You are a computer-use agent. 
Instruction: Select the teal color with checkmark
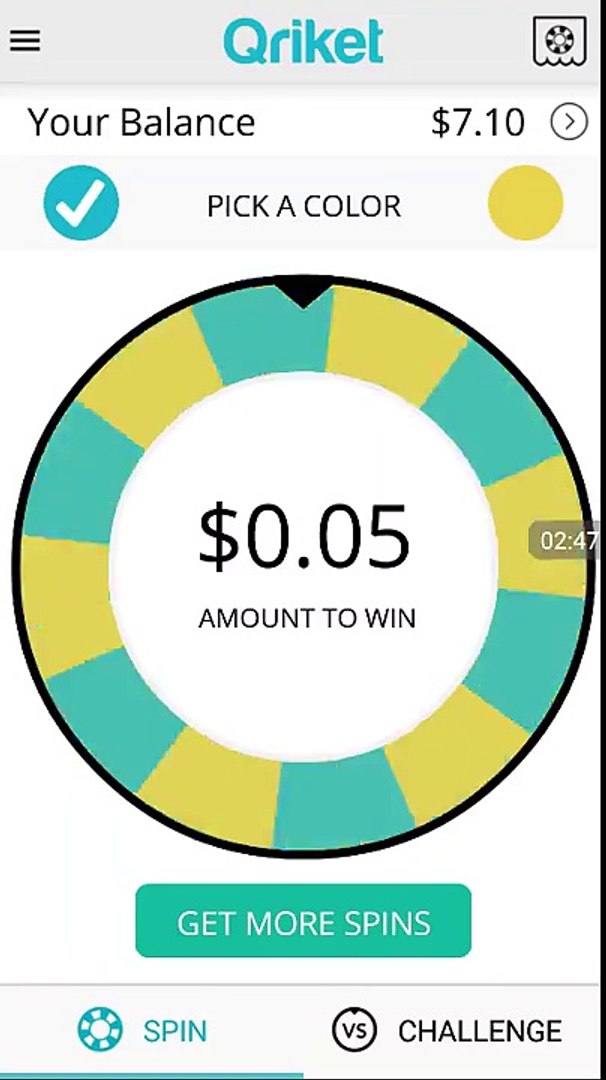point(81,204)
